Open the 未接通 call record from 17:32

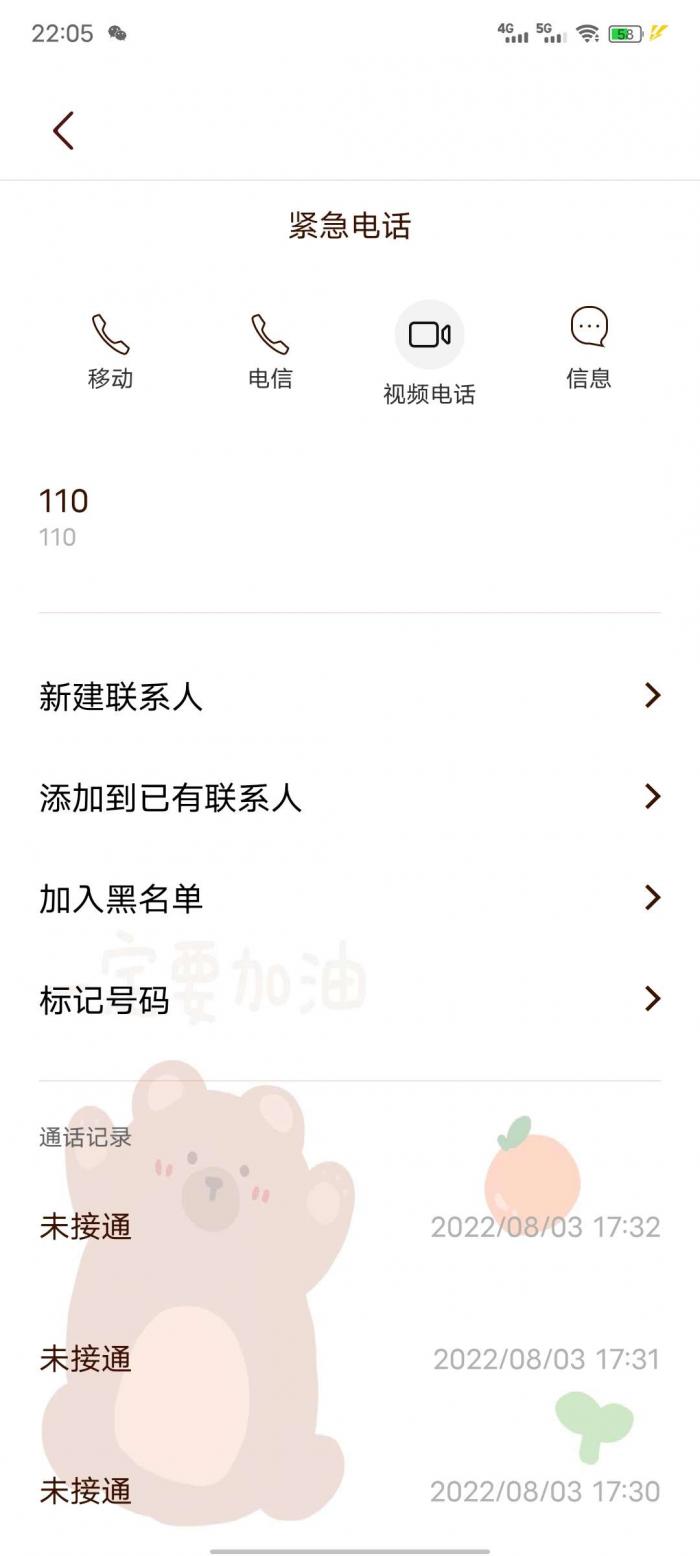pyautogui.click(x=349, y=1226)
